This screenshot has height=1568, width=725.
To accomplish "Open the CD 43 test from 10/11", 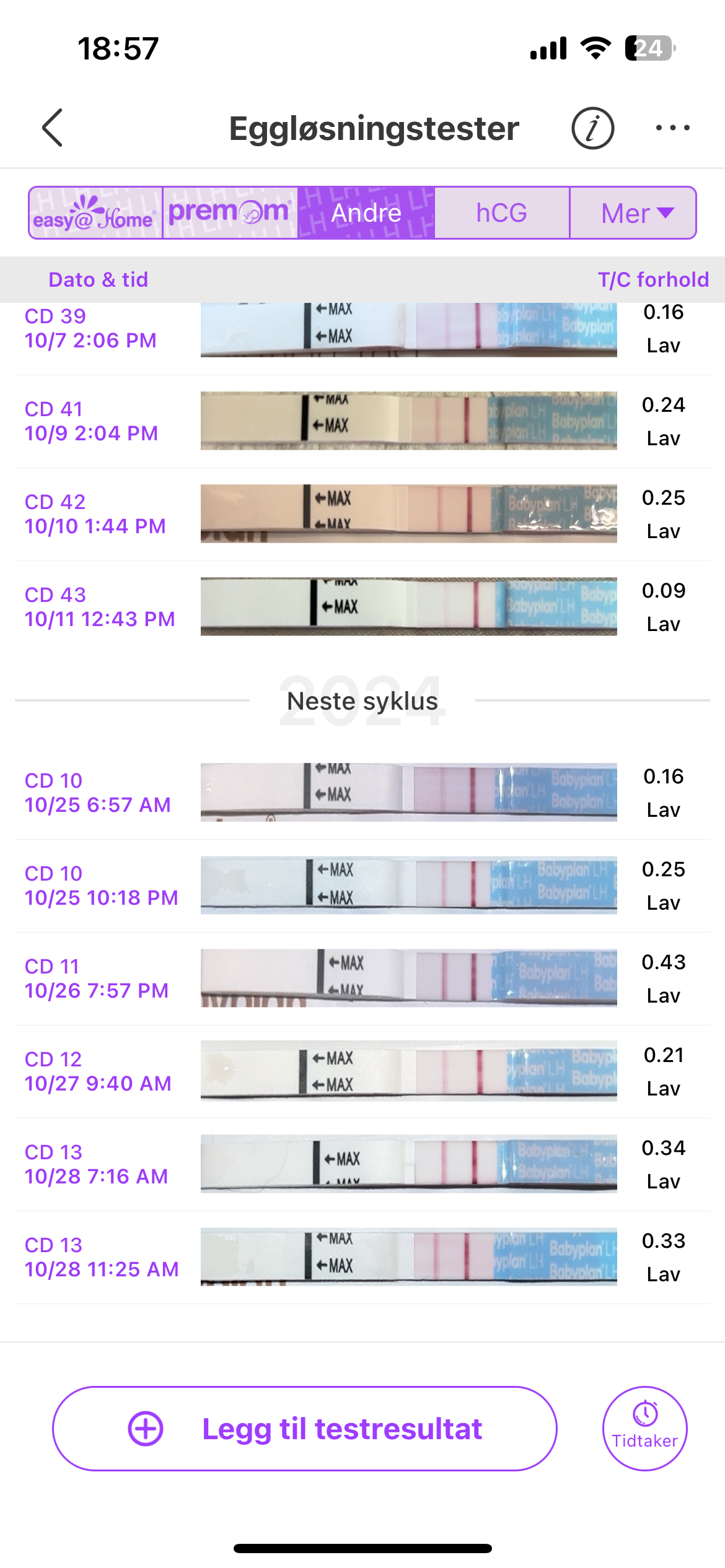I will 362,607.
